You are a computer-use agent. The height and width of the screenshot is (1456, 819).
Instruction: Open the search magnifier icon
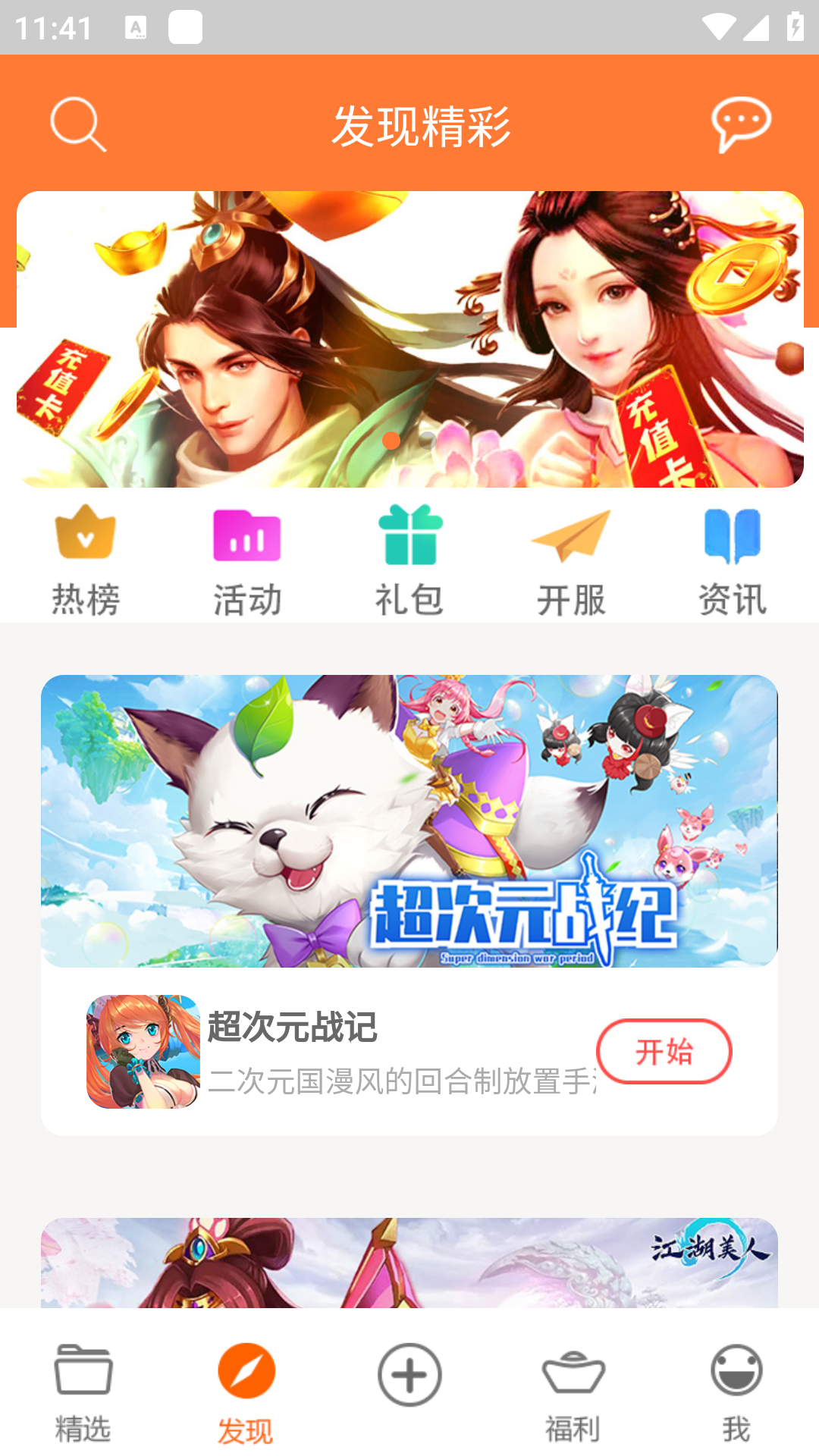click(x=78, y=124)
